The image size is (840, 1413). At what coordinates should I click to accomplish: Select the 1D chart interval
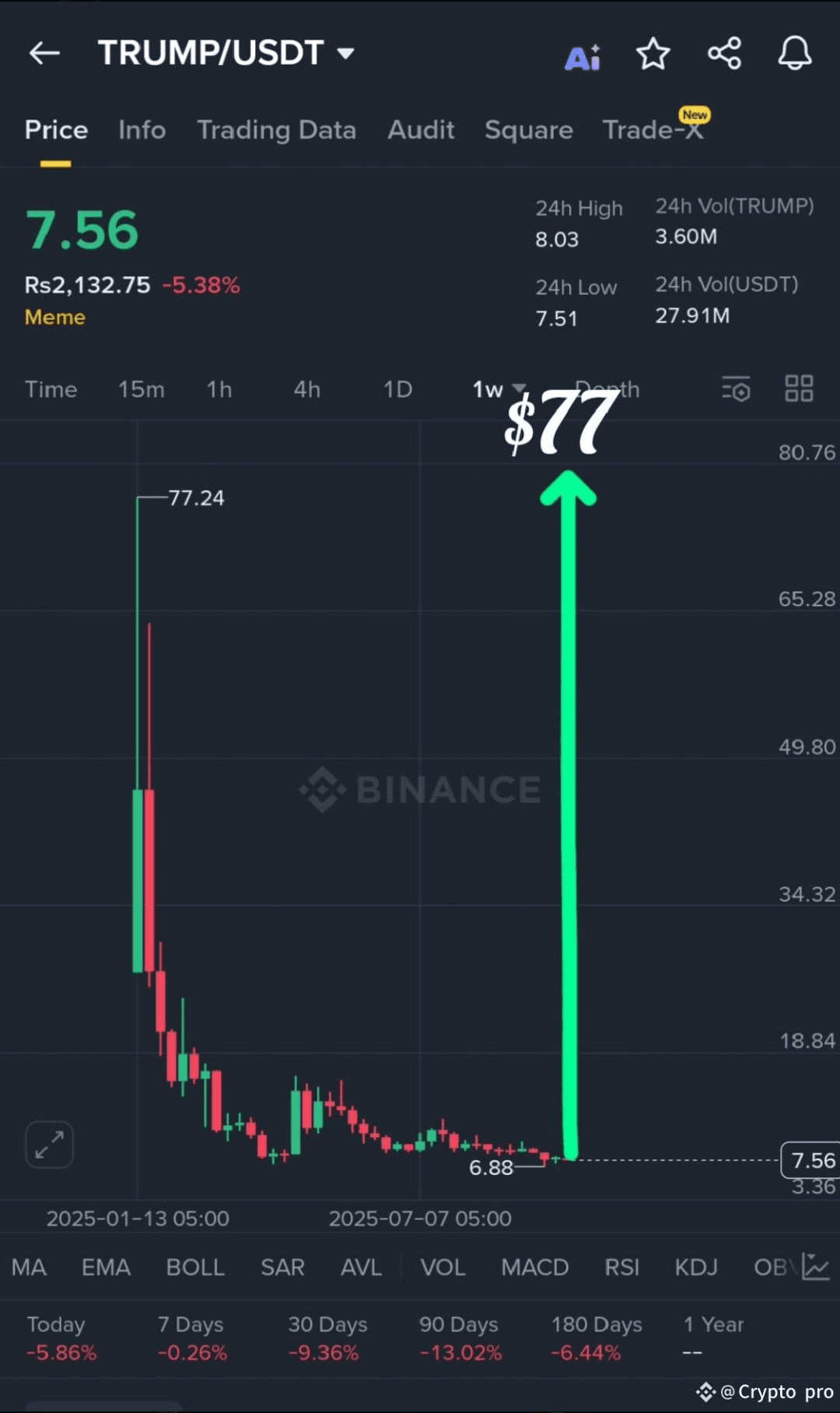point(397,389)
